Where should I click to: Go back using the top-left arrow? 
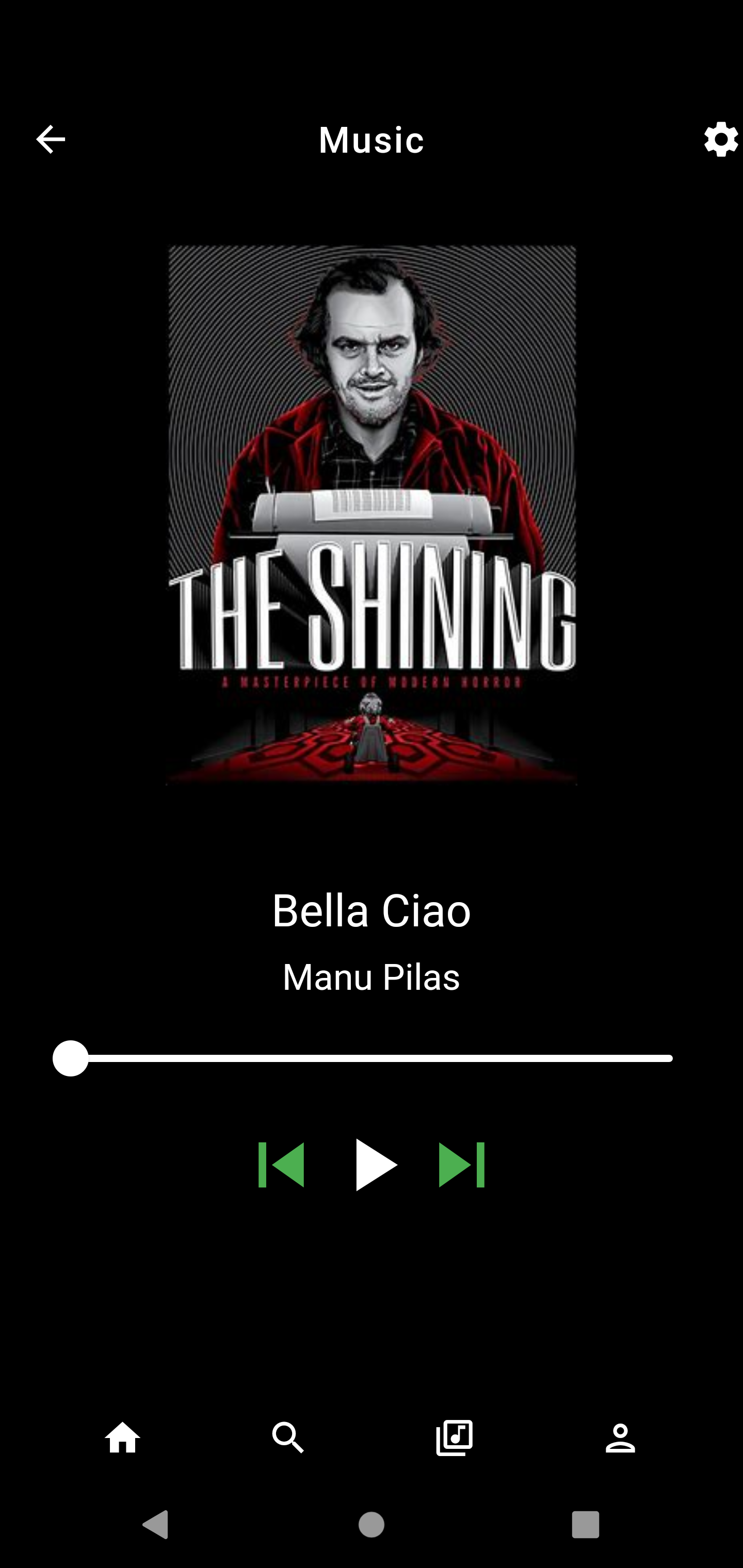coord(51,139)
